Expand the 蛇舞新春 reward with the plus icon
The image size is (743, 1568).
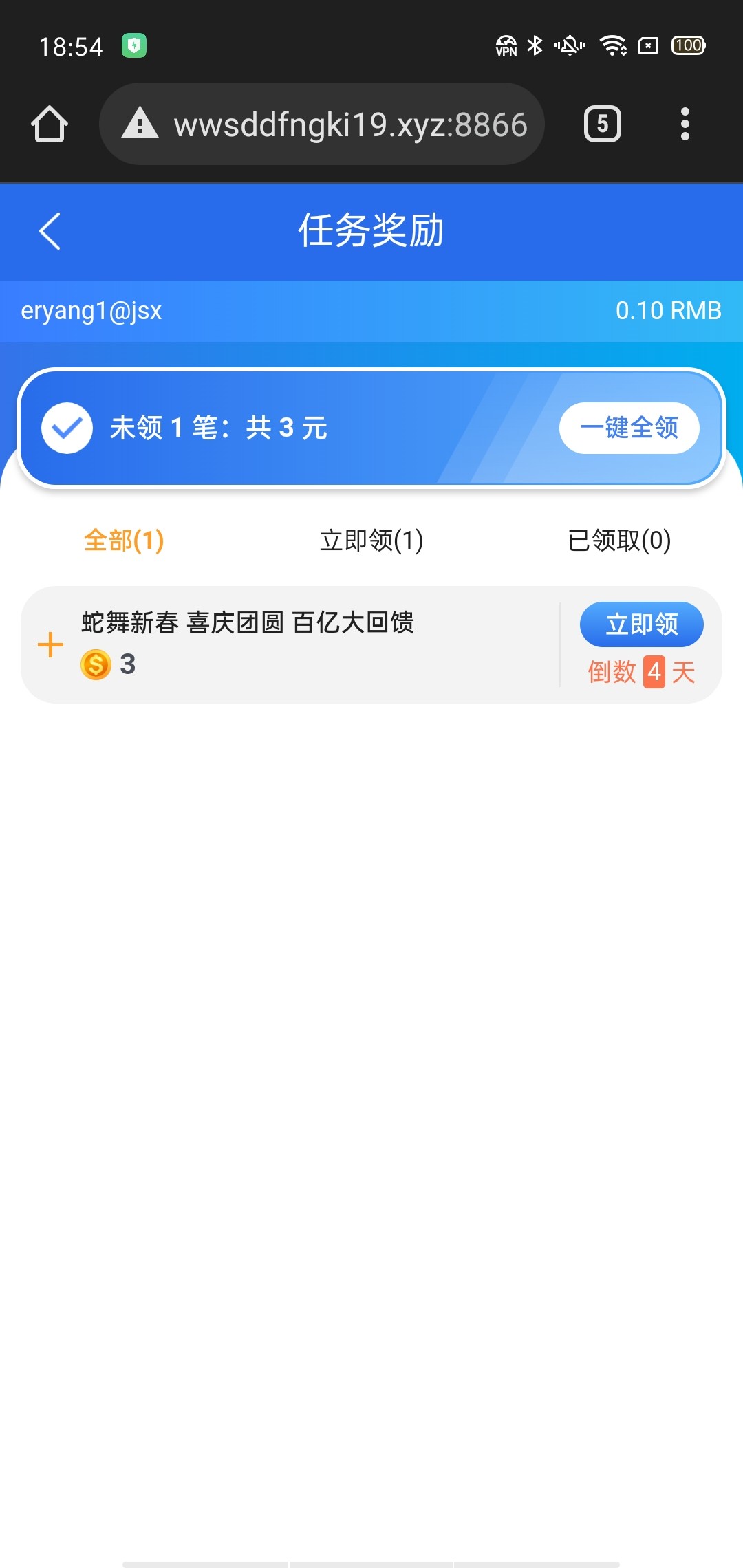(x=50, y=645)
